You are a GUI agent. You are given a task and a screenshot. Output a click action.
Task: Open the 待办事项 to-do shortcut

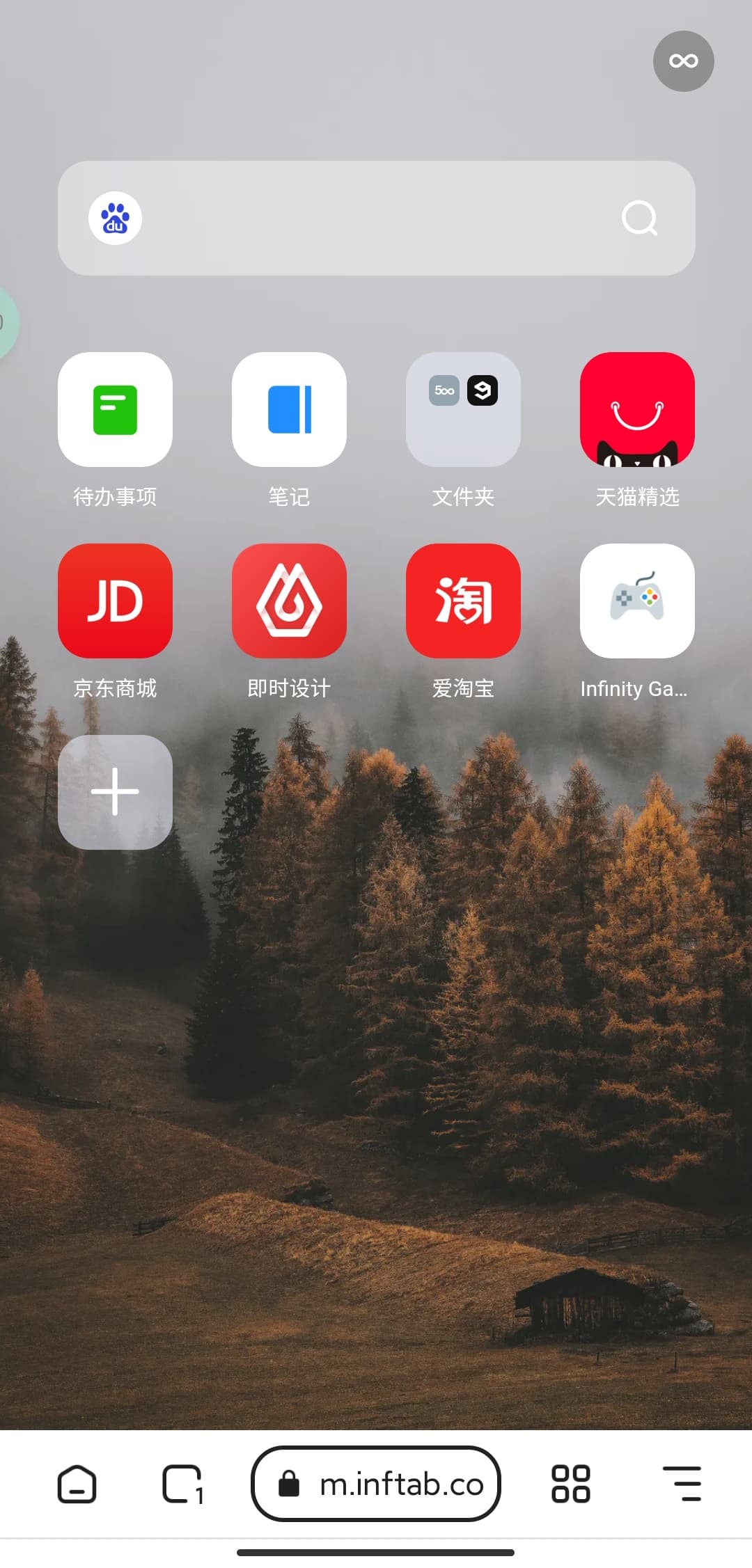115,410
